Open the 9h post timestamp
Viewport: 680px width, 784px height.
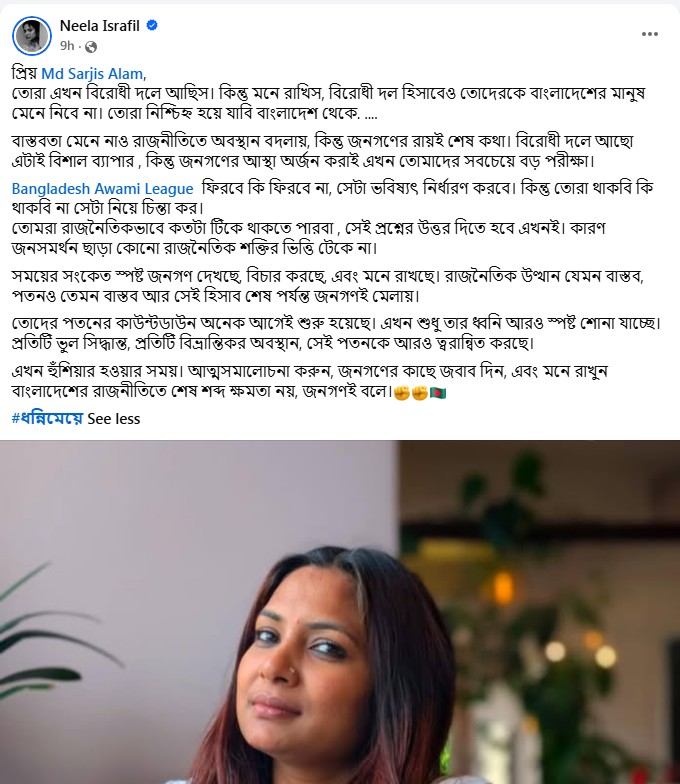click(67, 46)
